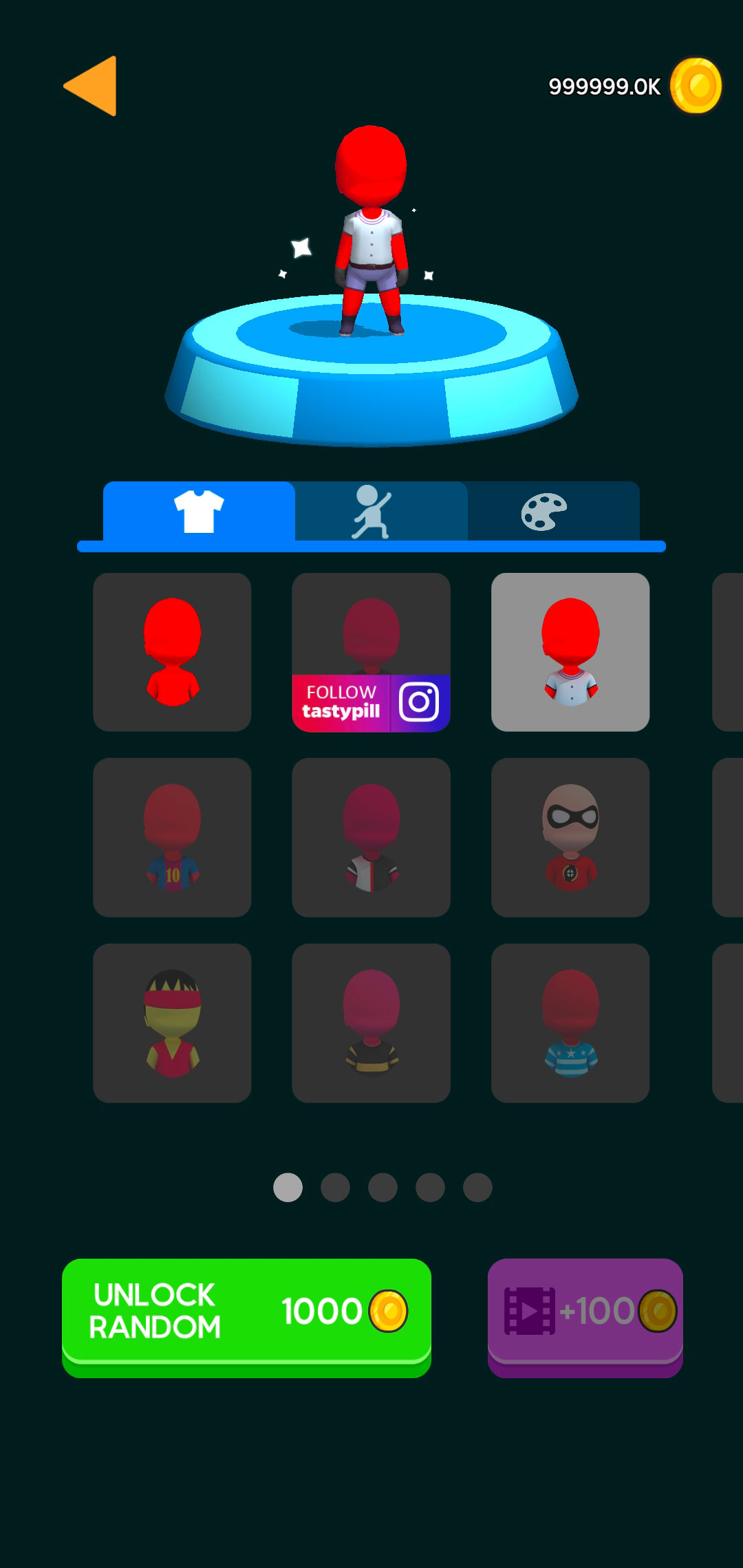Watch a video for +100 coins
This screenshot has height=1568, width=743.
(585, 1311)
